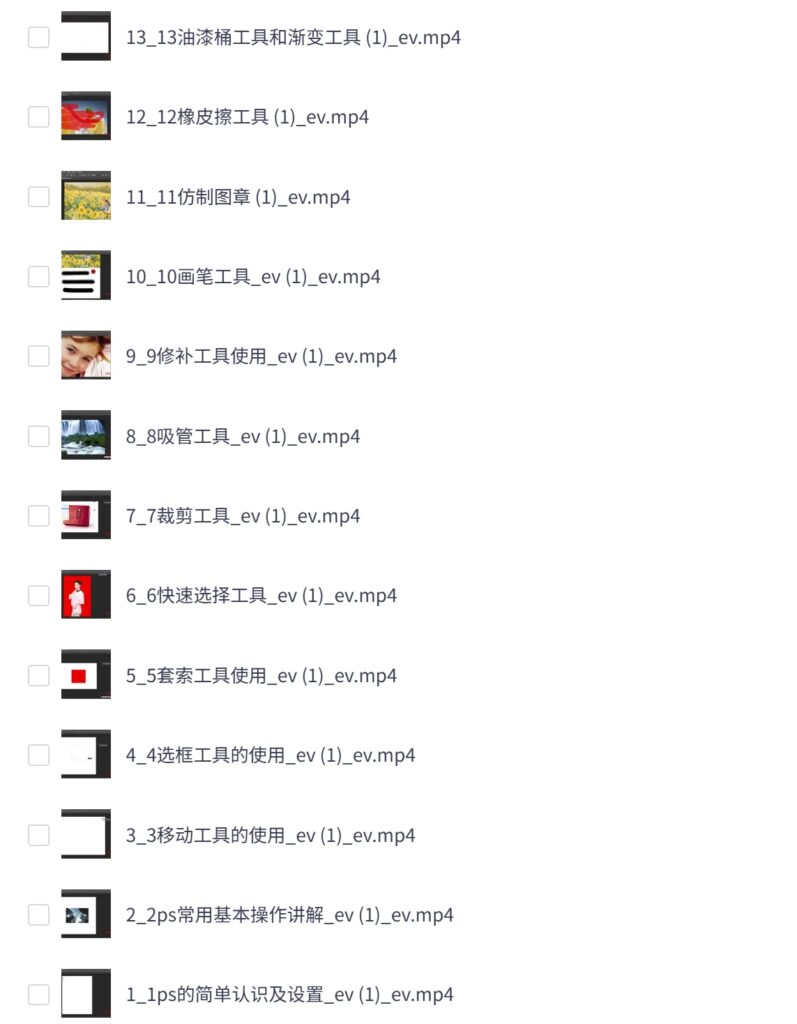
Task: Check the box for 13_13油漆桶工具和渐变工具 file
Action: coord(38,38)
